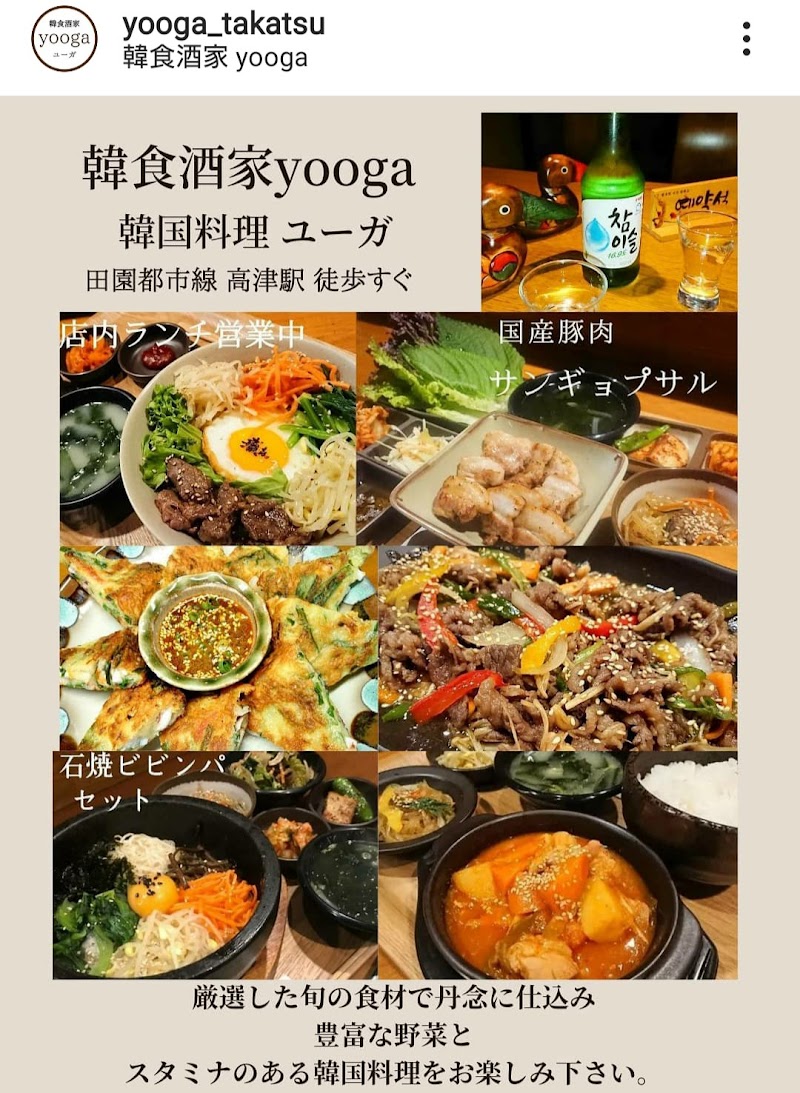Open the post's three-dot overflow menu
800x1093 pixels.
click(746, 38)
